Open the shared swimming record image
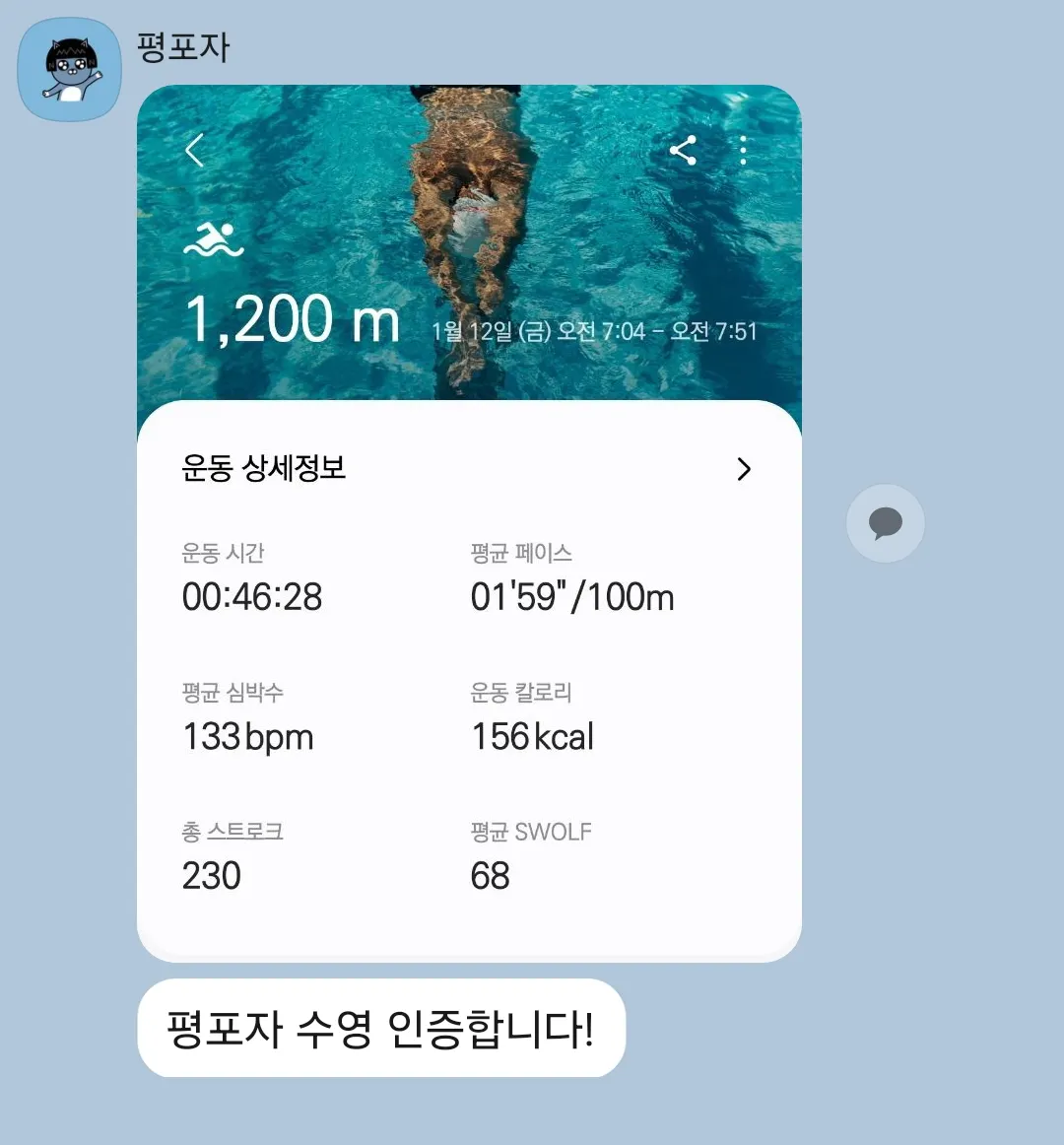Image resolution: width=1064 pixels, height=1145 pixels. click(469, 522)
